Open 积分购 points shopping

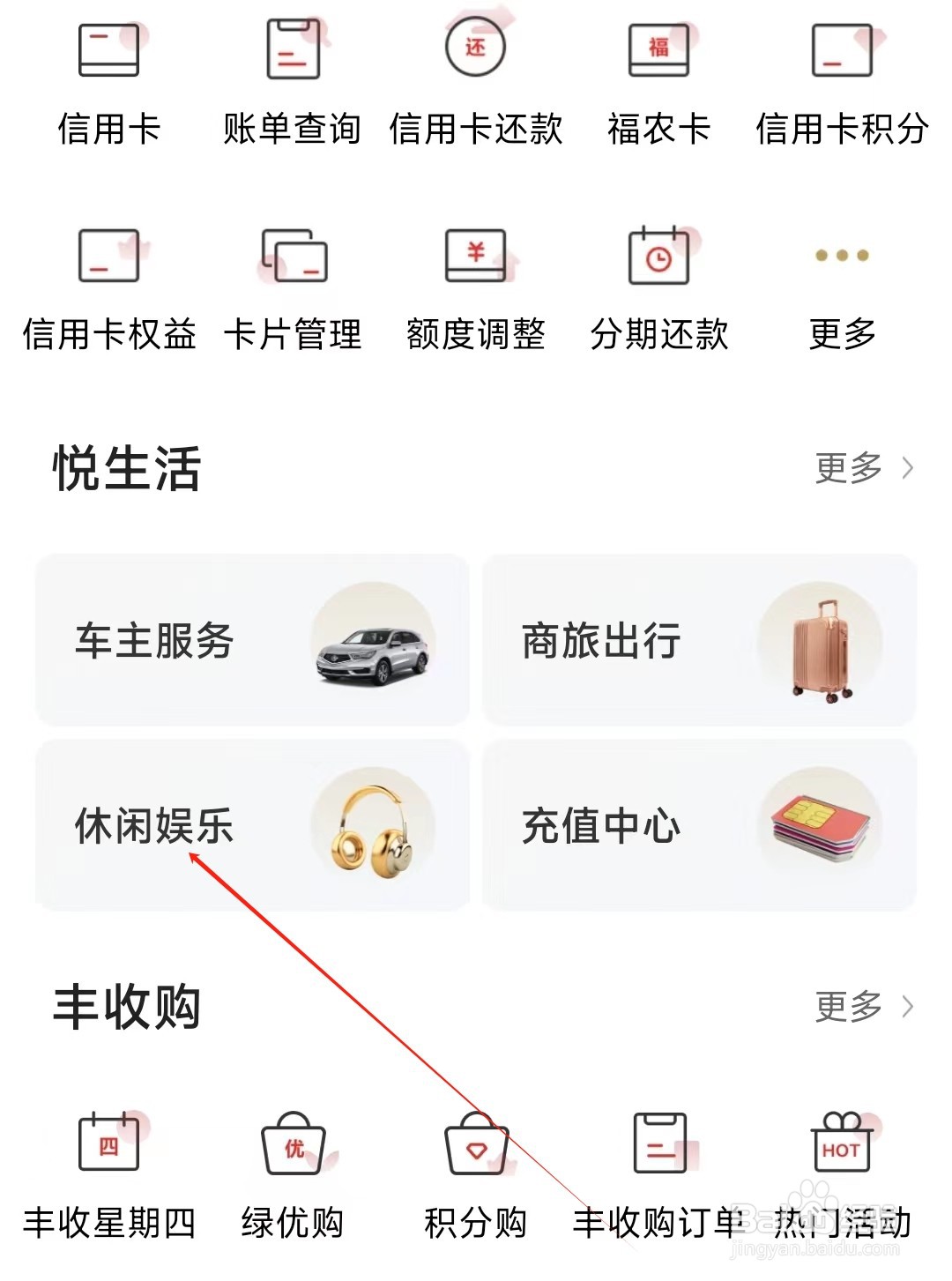(x=475, y=1173)
